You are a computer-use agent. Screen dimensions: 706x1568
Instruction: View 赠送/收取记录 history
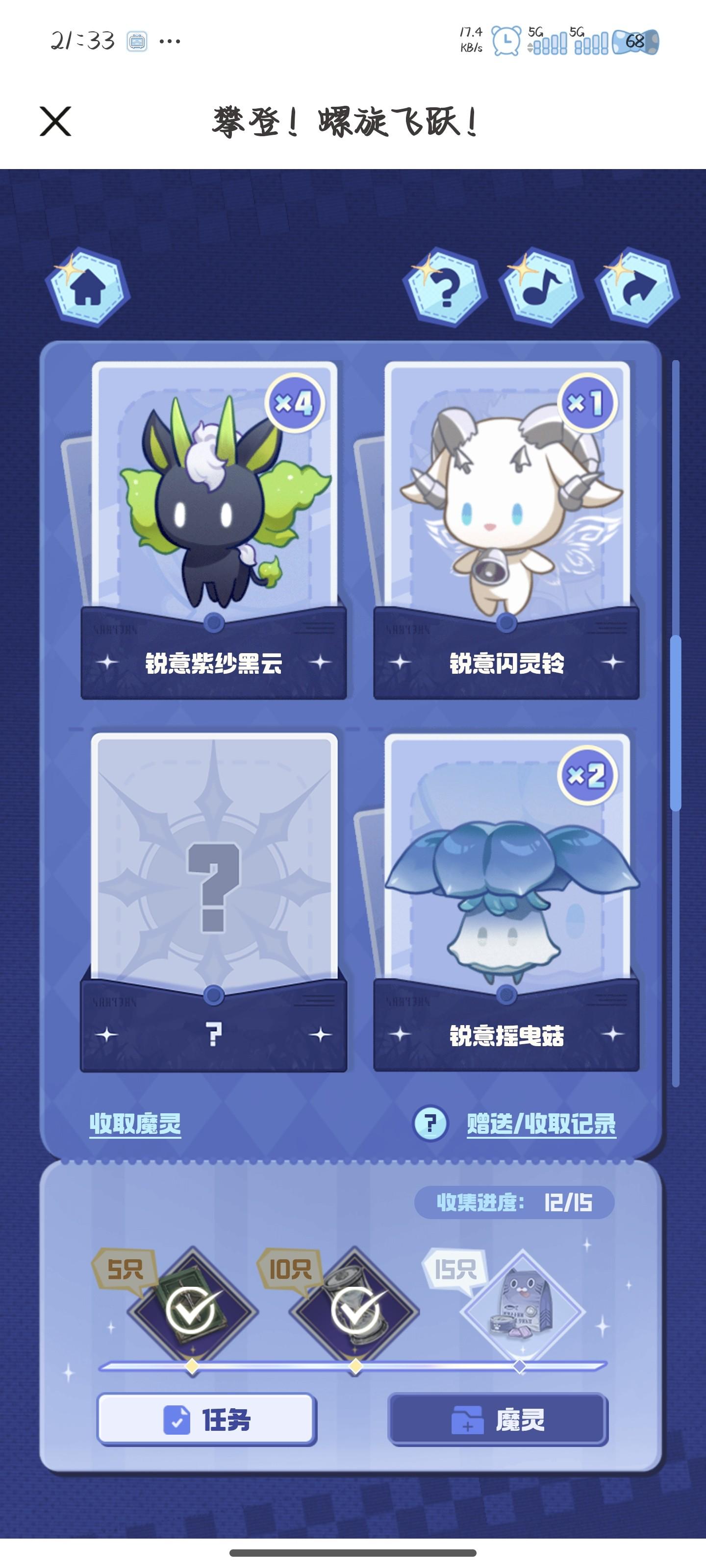tap(541, 1124)
